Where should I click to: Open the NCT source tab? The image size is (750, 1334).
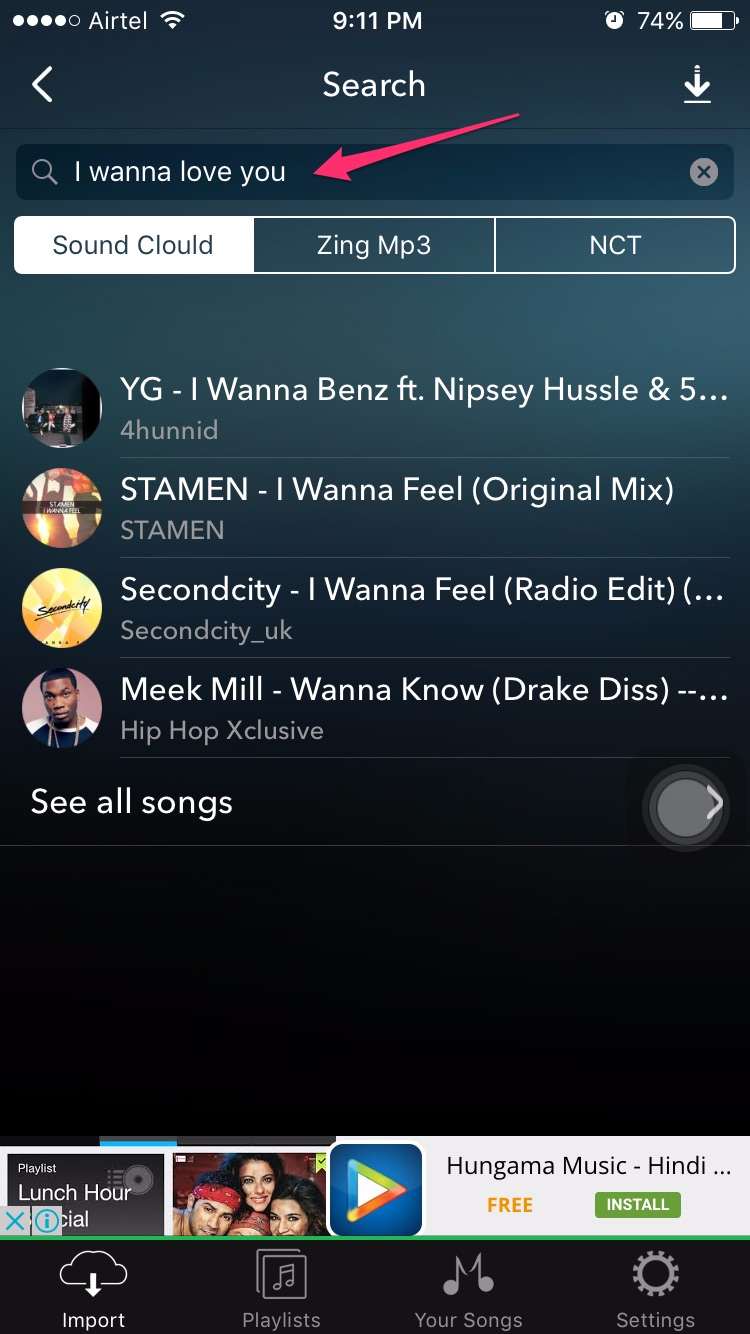tap(615, 244)
